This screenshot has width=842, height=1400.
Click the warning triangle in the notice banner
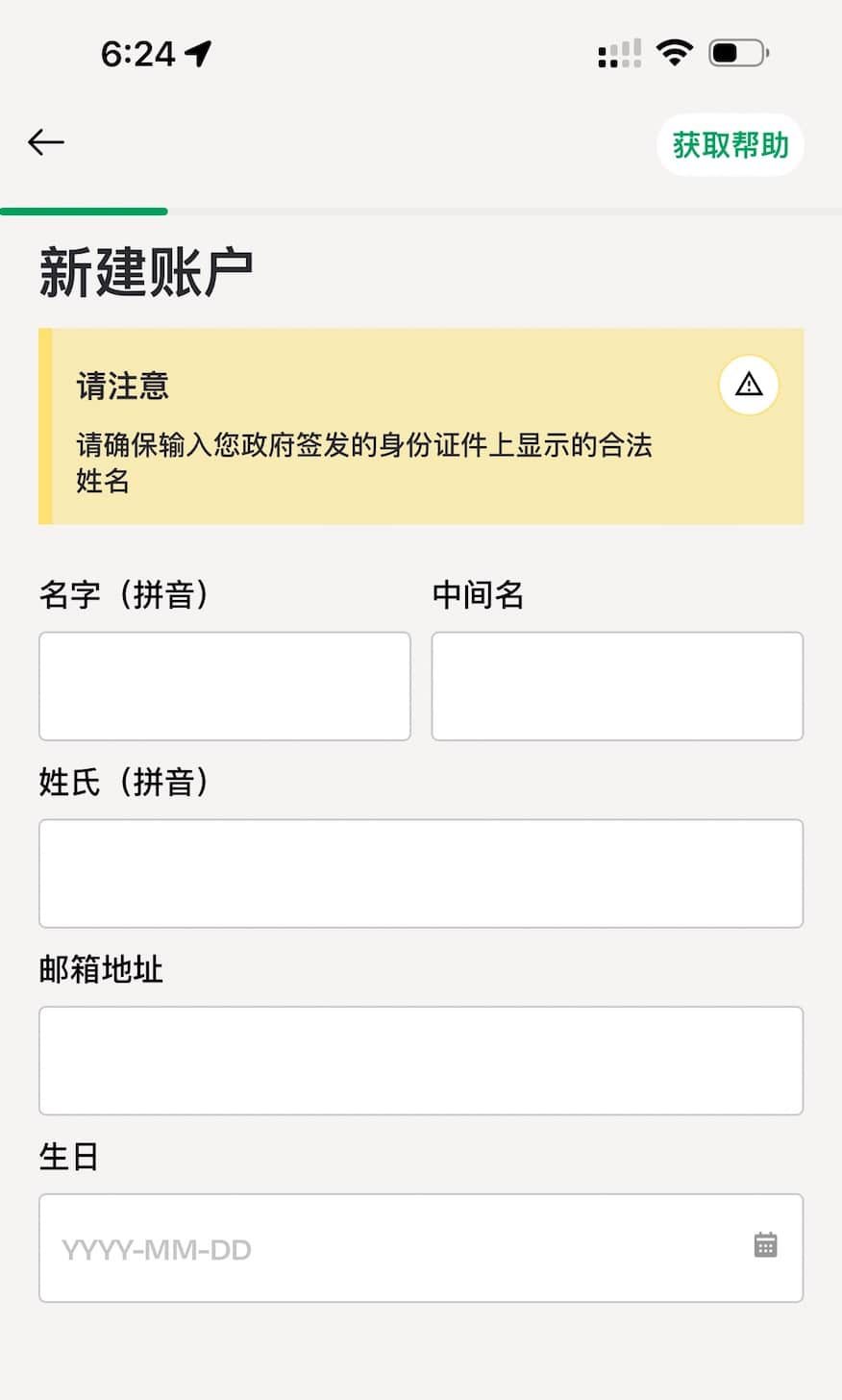748,384
